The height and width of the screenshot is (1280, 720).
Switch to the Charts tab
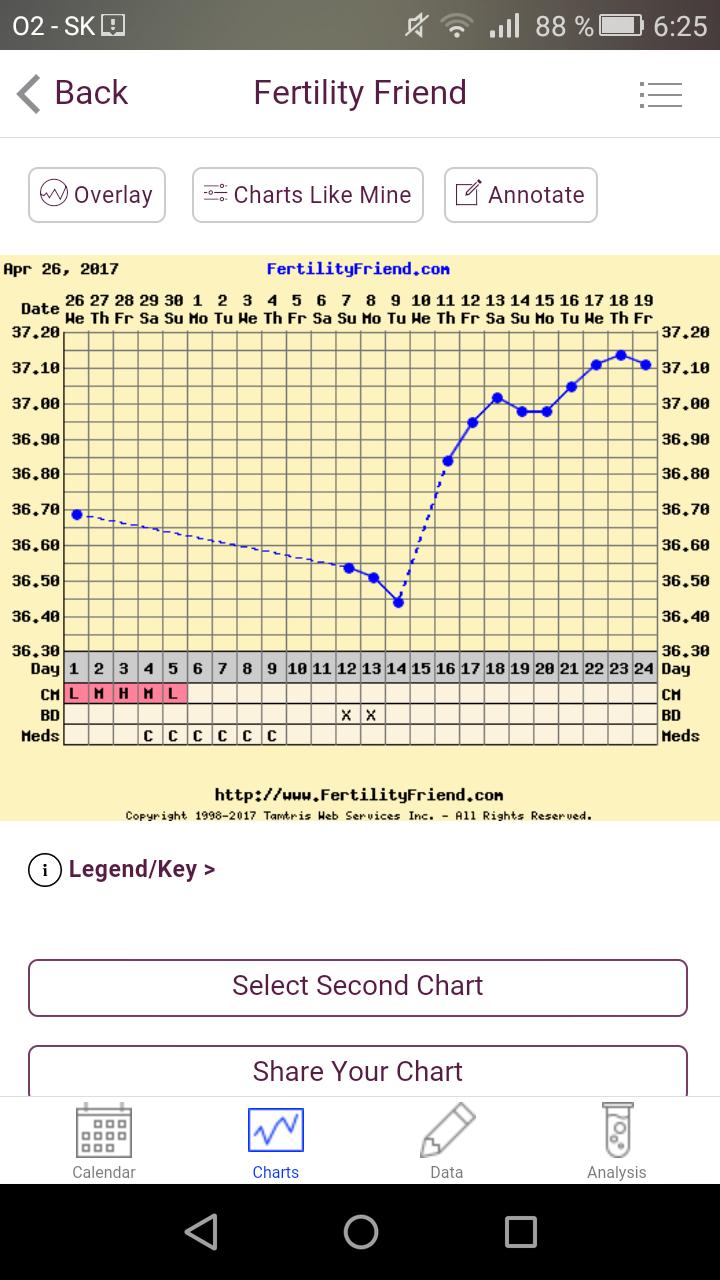click(x=276, y=1141)
